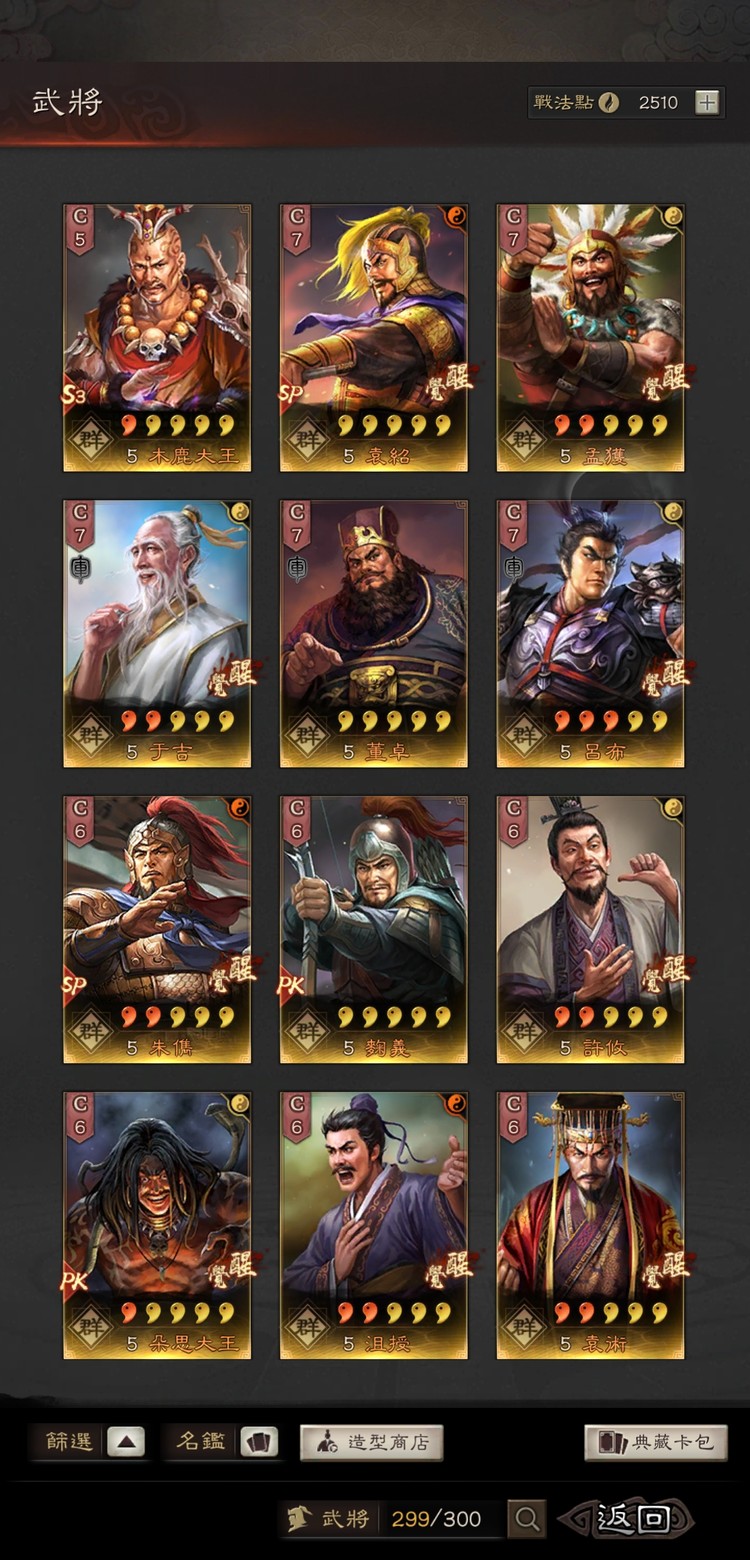Open the 朵思大王 general card
Screen dimensions: 750x1560
pyautogui.click(x=157, y=1225)
